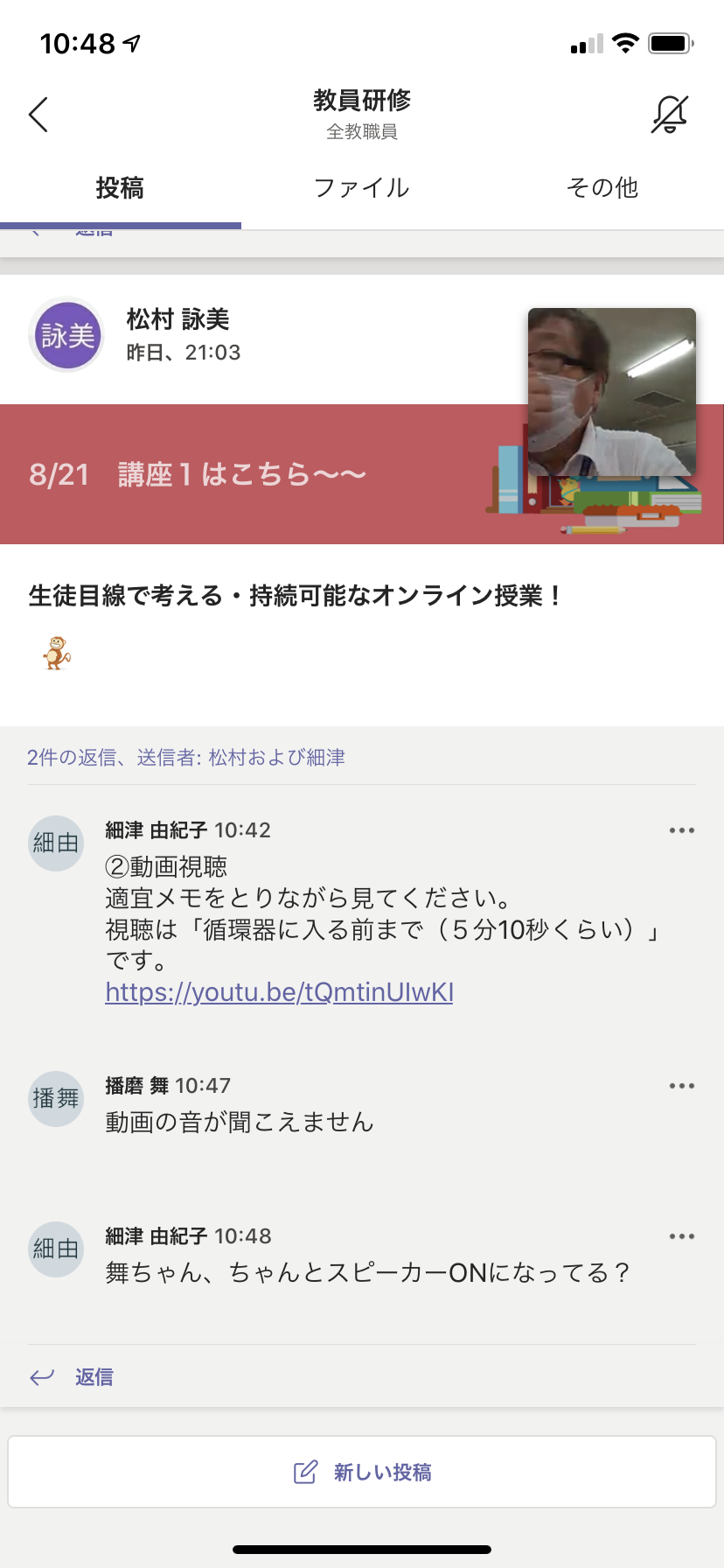Image resolution: width=724 pixels, height=1568 pixels.
Task: Go back using the top-left arrow
Action: pyautogui.click(x=38, y=115)
